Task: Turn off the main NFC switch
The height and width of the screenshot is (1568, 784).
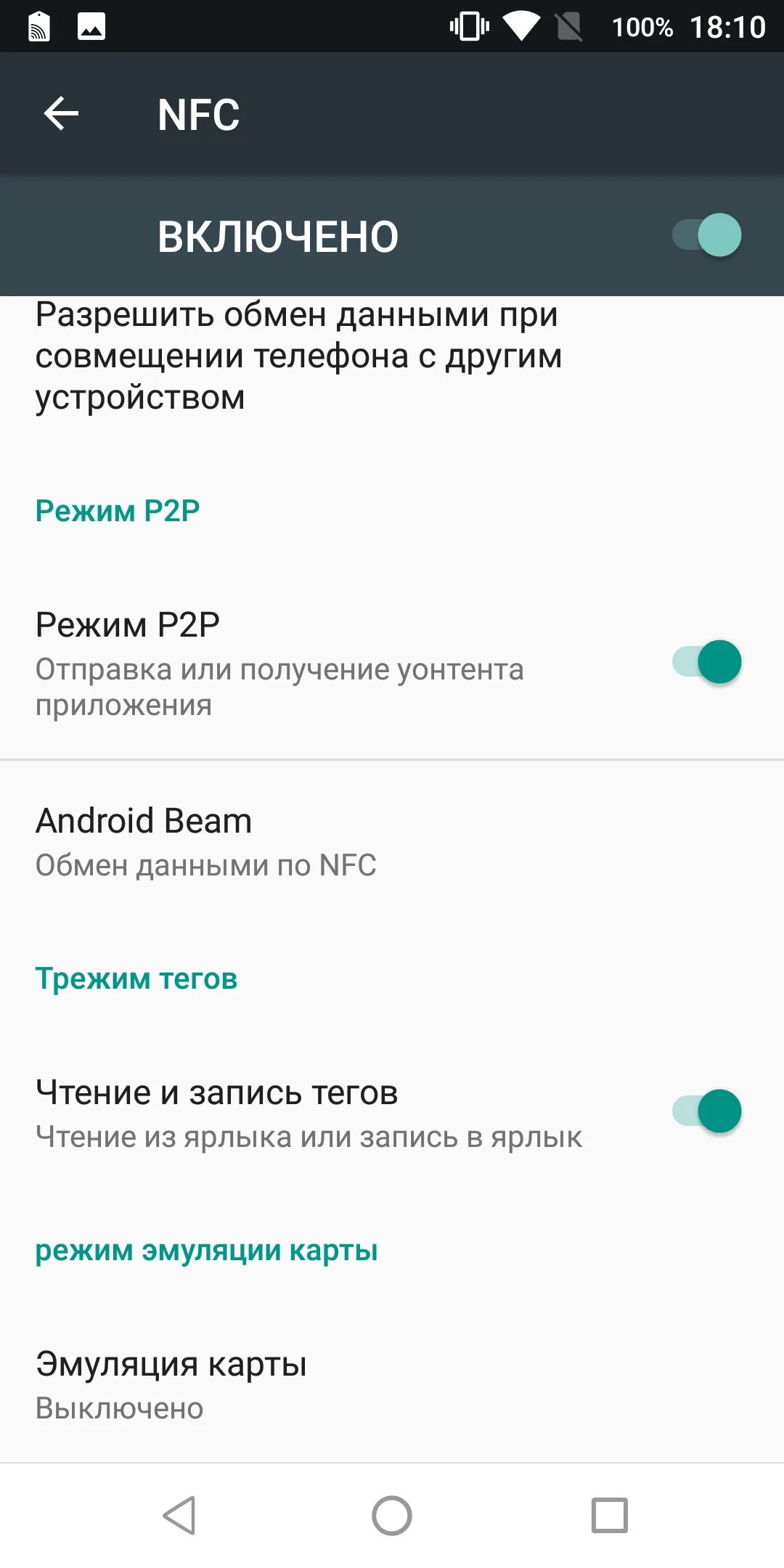Action: pos(706,235)
